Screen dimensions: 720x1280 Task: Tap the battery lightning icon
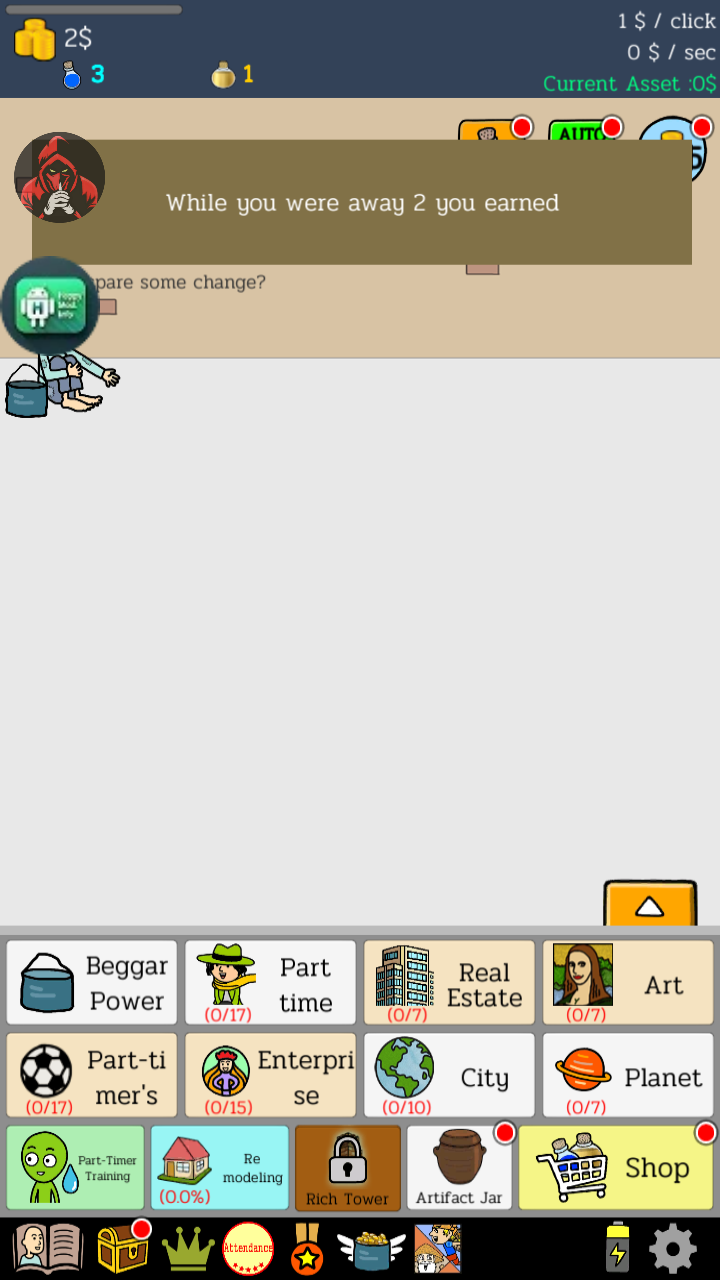click(x=618, y=1249)
